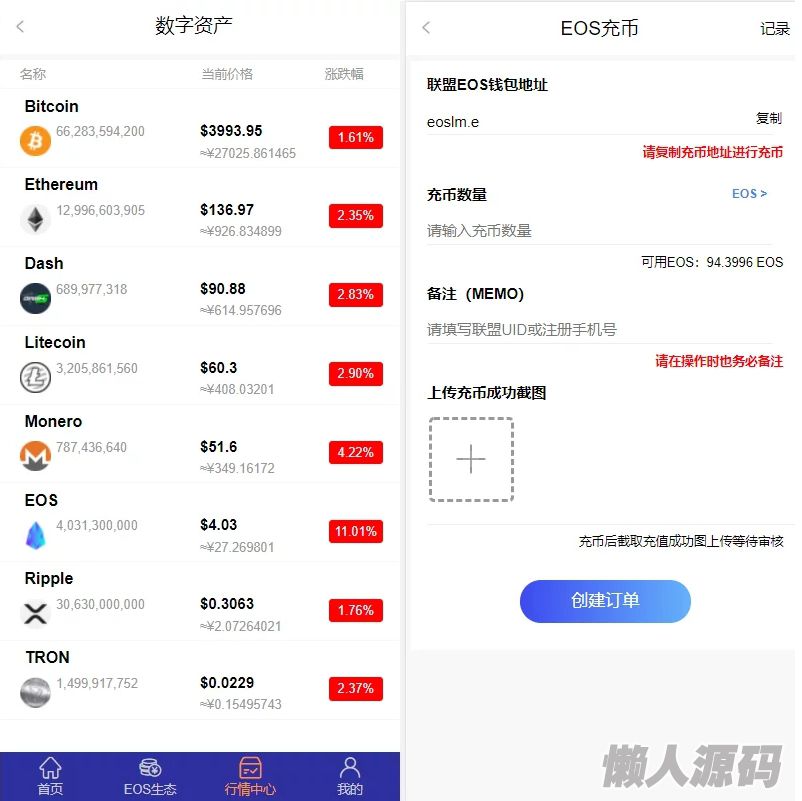
Task: Tap the MEMO 备注 input field
Action: (x=598, y=330)
